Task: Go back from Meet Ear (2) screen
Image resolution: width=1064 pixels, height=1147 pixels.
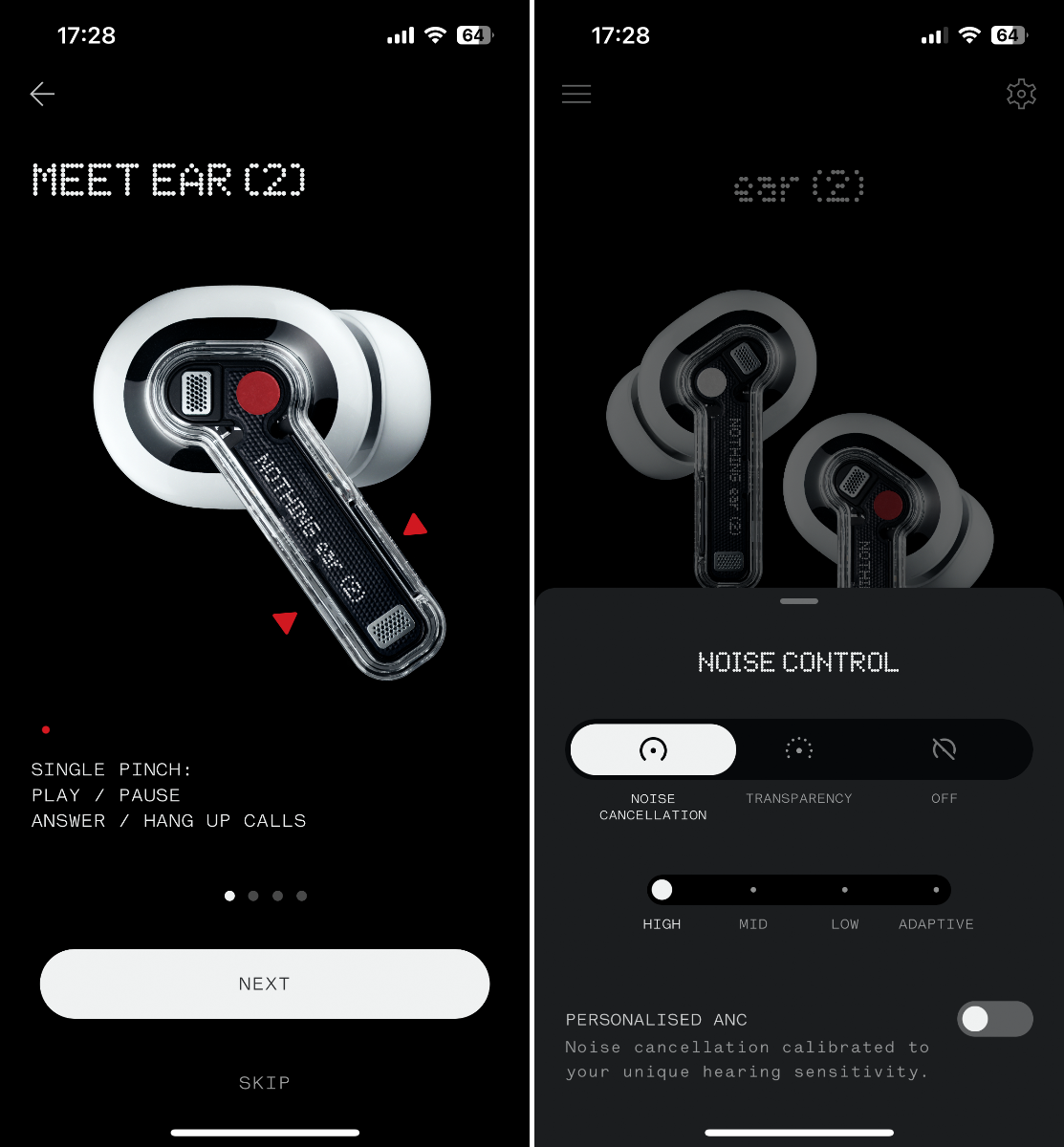Action: point(42,94)
